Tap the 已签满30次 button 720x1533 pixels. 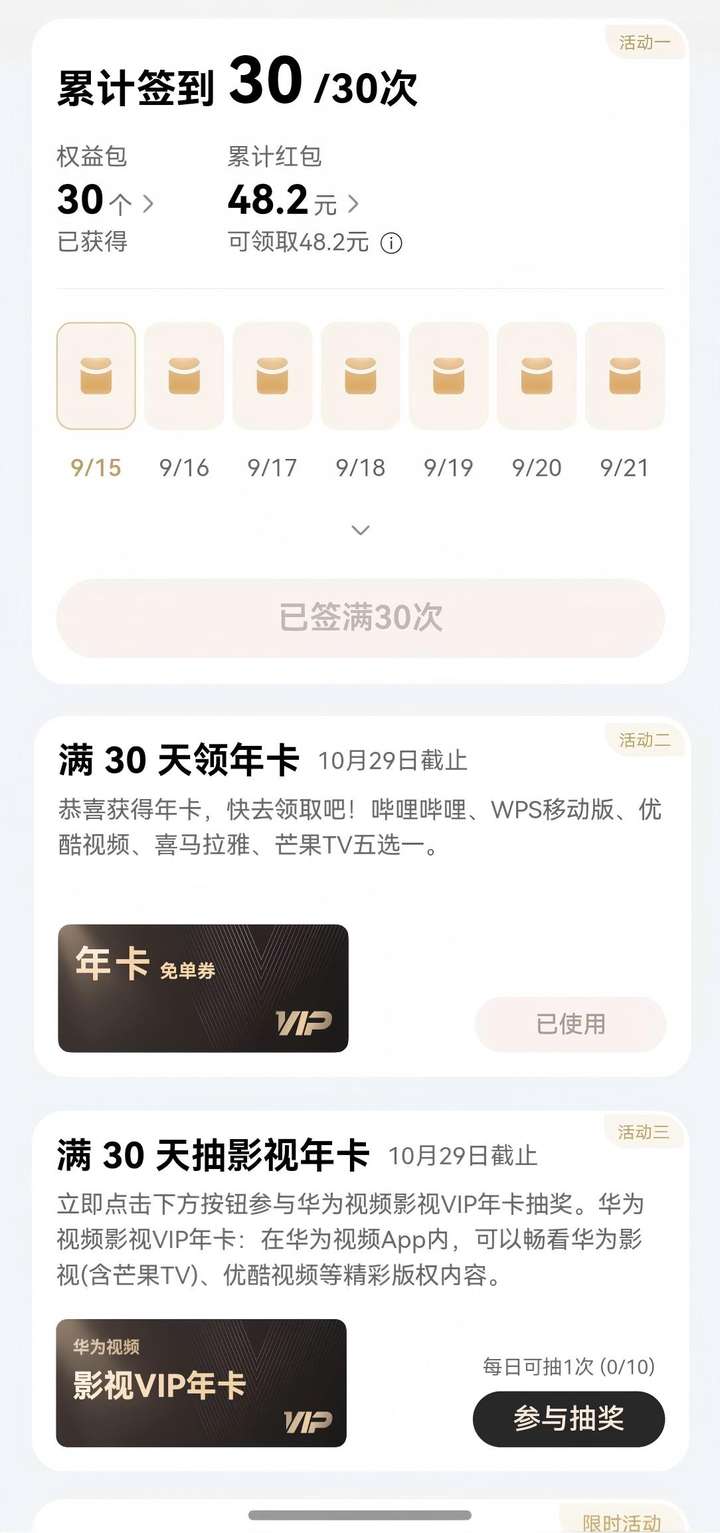coord(360,617)
